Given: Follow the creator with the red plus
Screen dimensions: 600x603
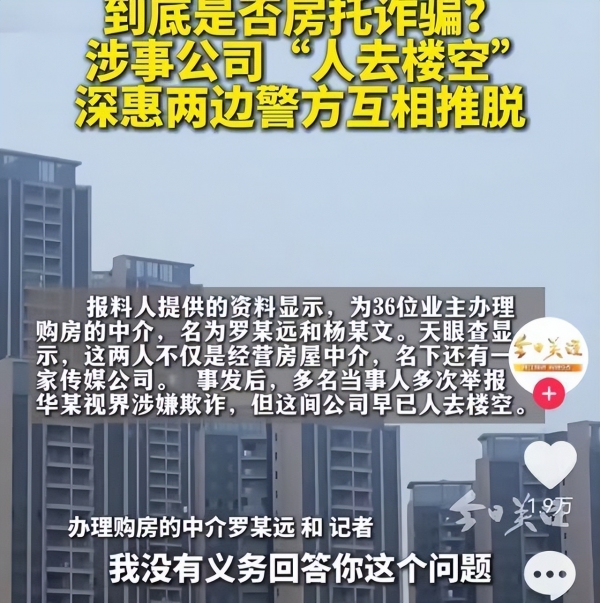Looking at the screenshot, I should (x=548, y=394).
